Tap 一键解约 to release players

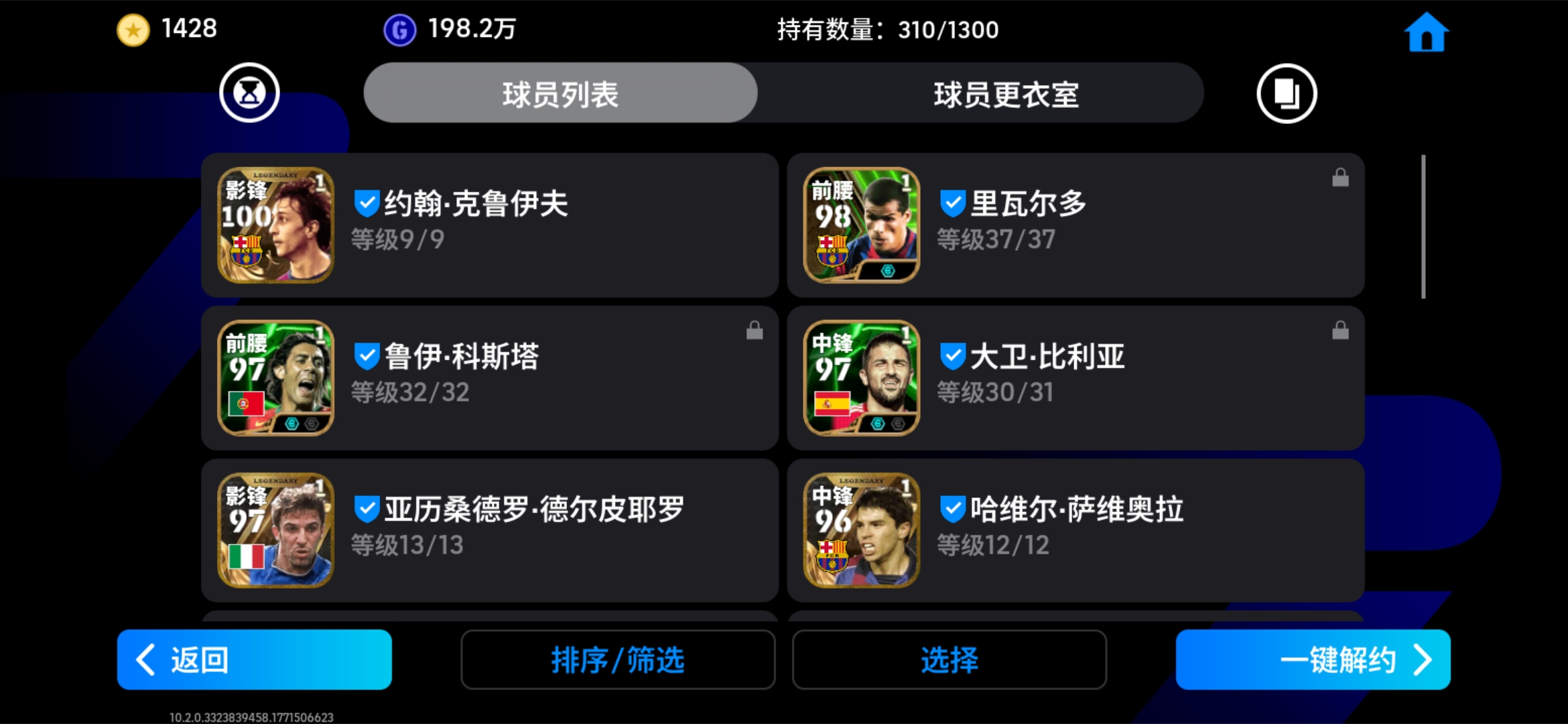(1313, 660)
